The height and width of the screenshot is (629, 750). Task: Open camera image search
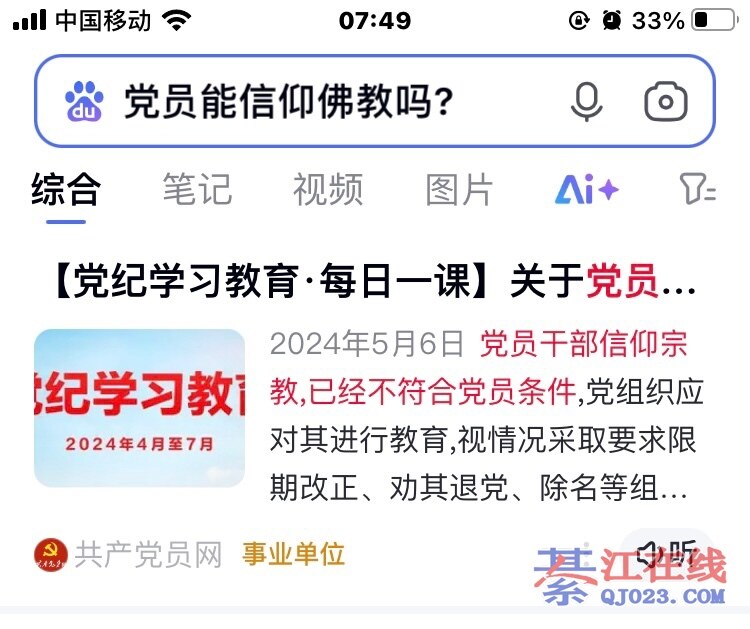pos(665,101)
